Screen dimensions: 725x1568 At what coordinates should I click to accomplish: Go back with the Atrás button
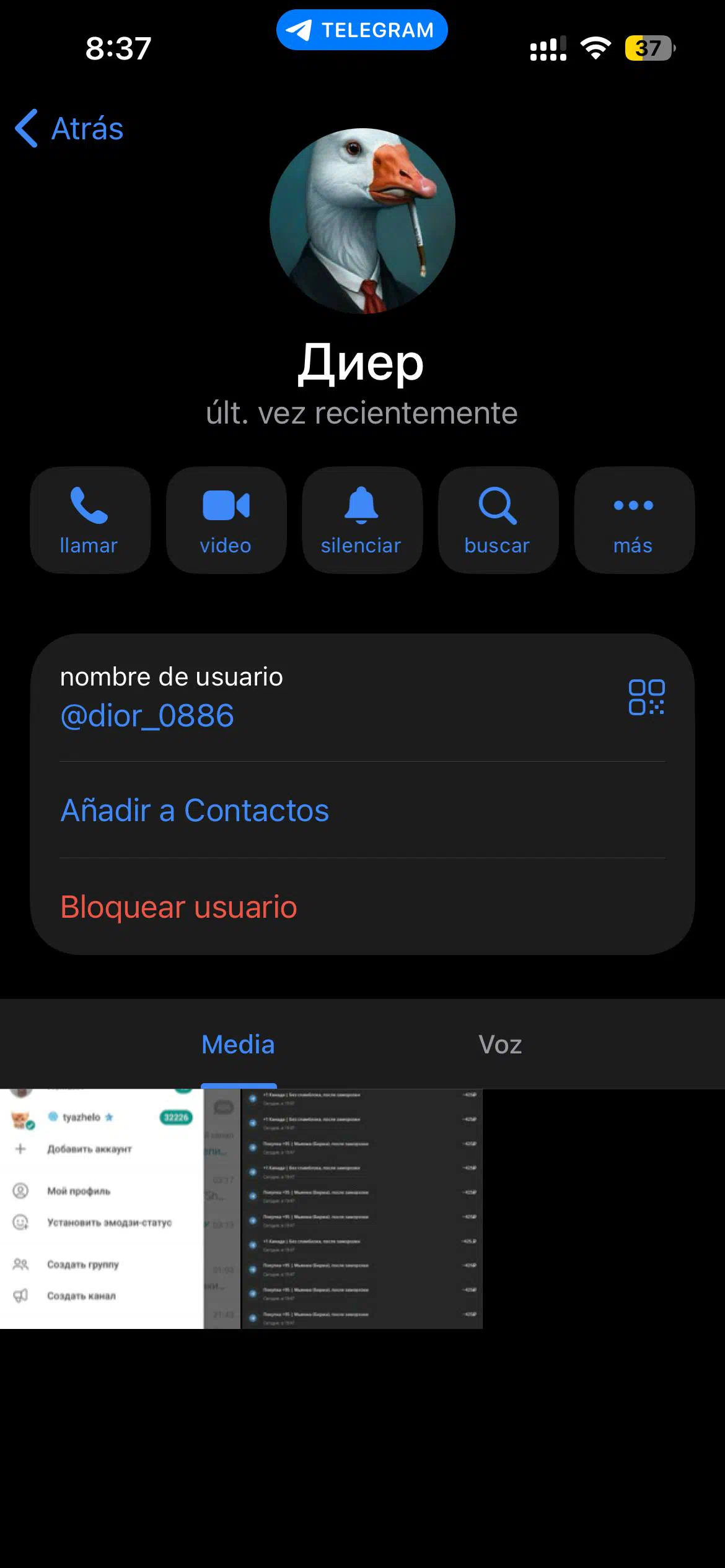click(x=69, y=129)
